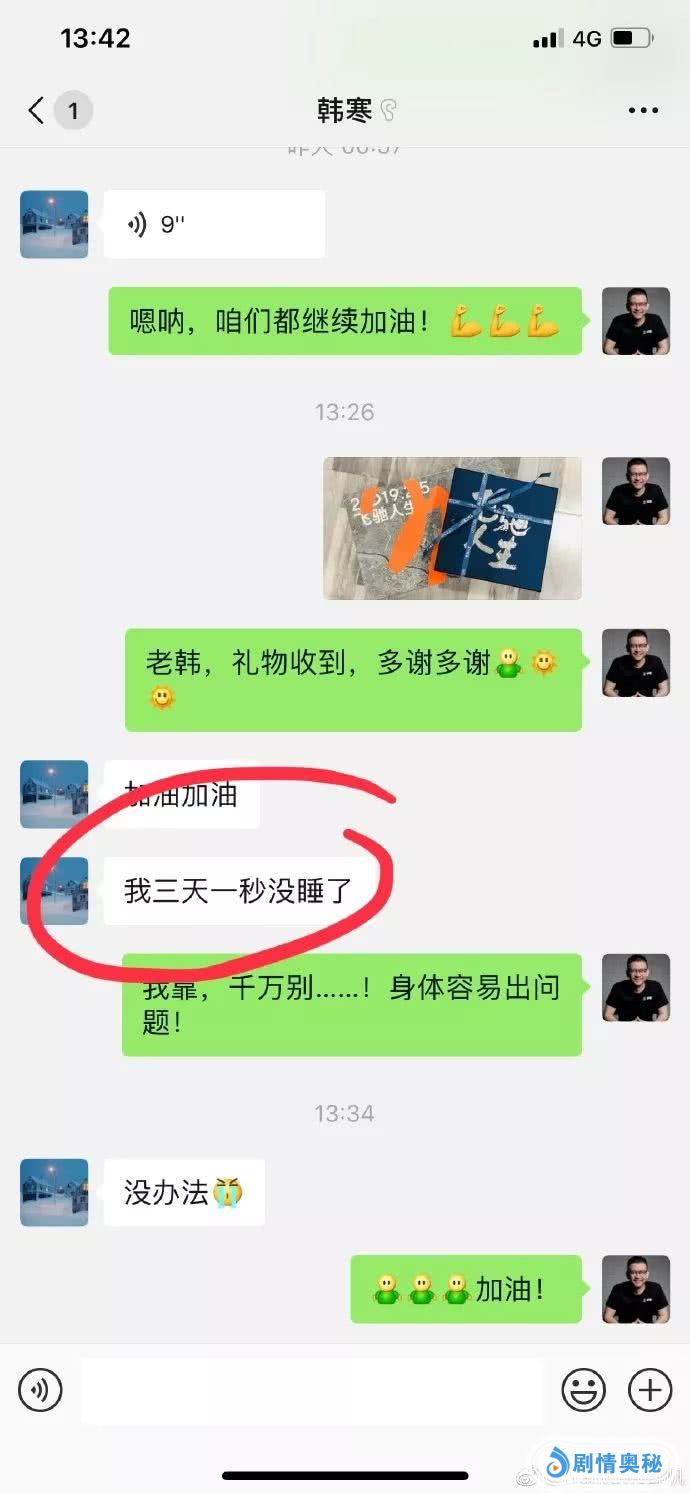Open the plus attachments menu
The width and height of the screenshot is (690, 1493).
point(649,1389)
